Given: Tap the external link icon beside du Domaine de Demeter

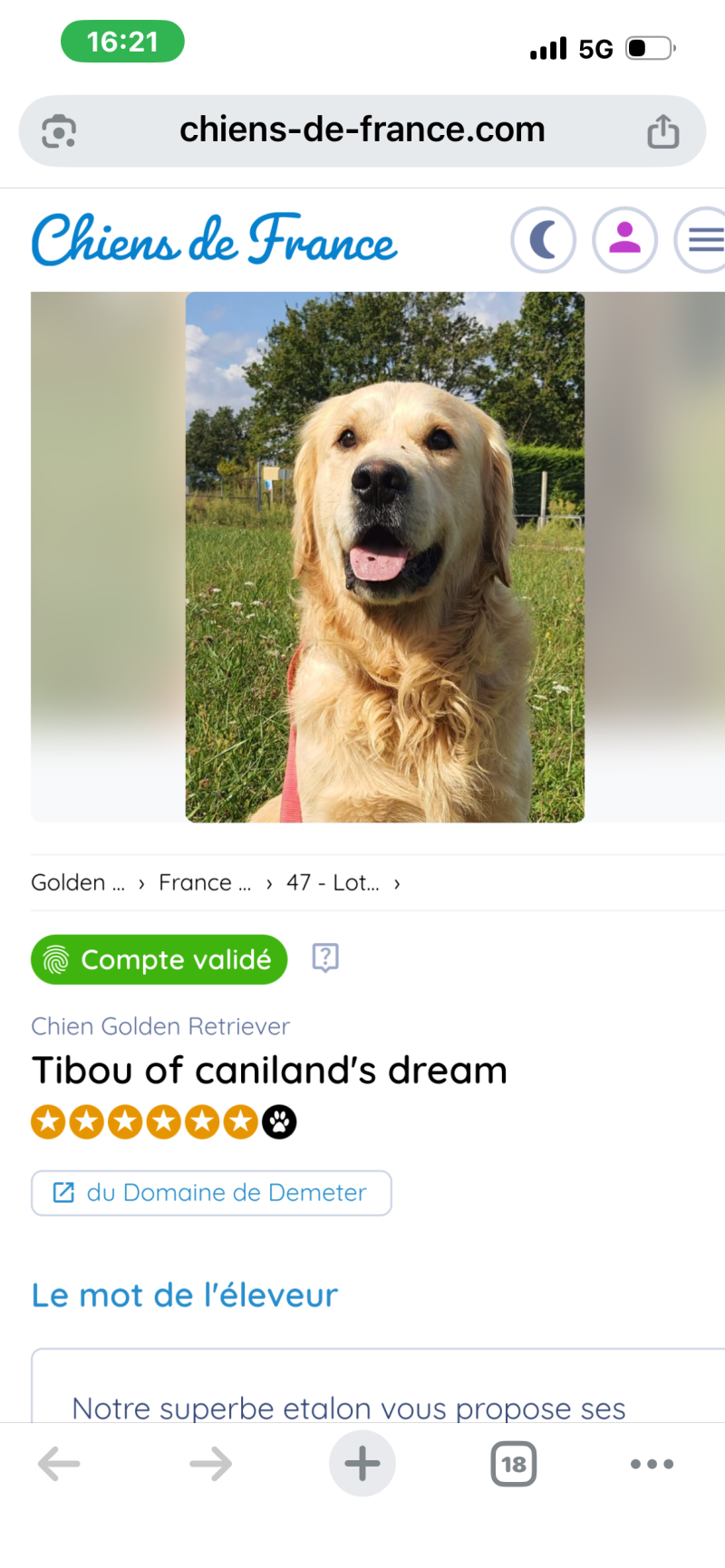Looking at the screenshot, I should 62,1193.
